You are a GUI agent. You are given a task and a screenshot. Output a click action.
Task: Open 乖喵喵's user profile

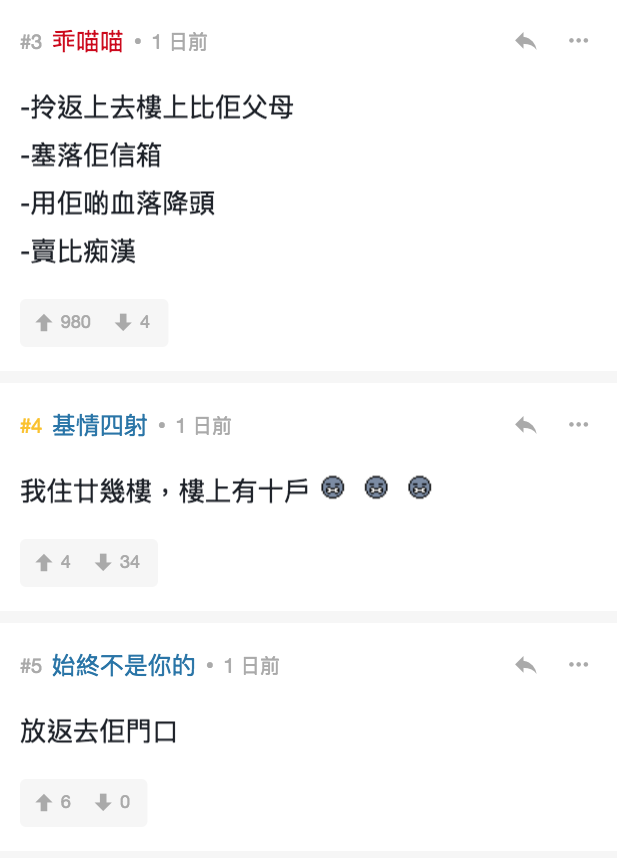tap(87, 42)
